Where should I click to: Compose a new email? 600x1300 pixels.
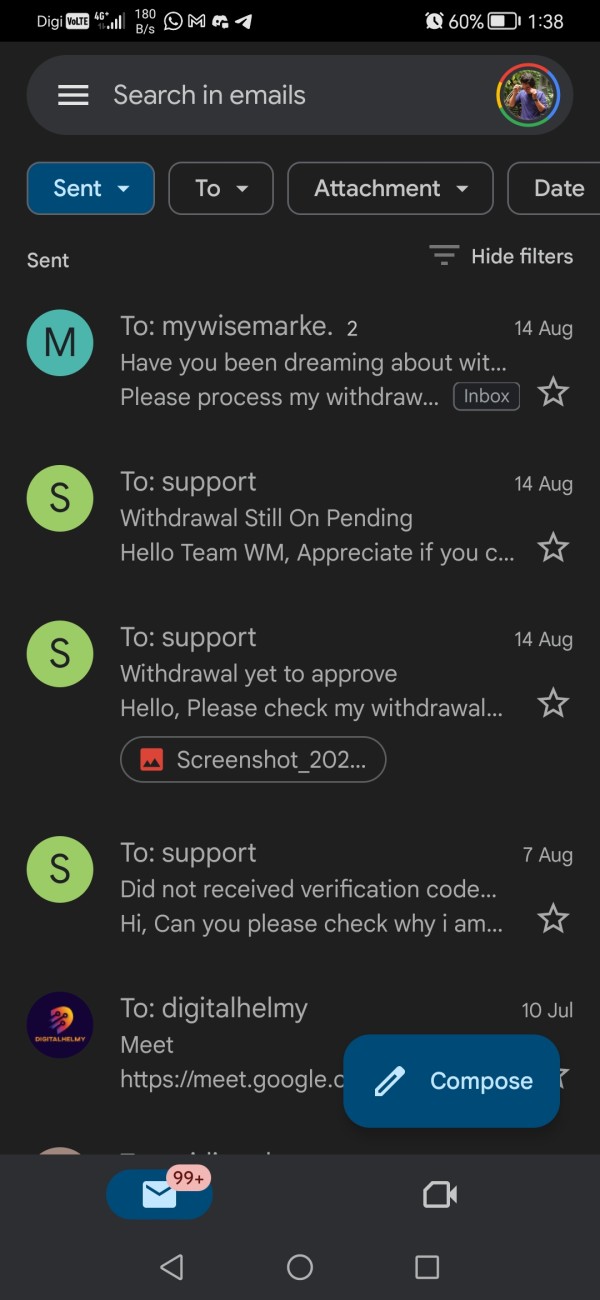click(x=451, y=1081)
